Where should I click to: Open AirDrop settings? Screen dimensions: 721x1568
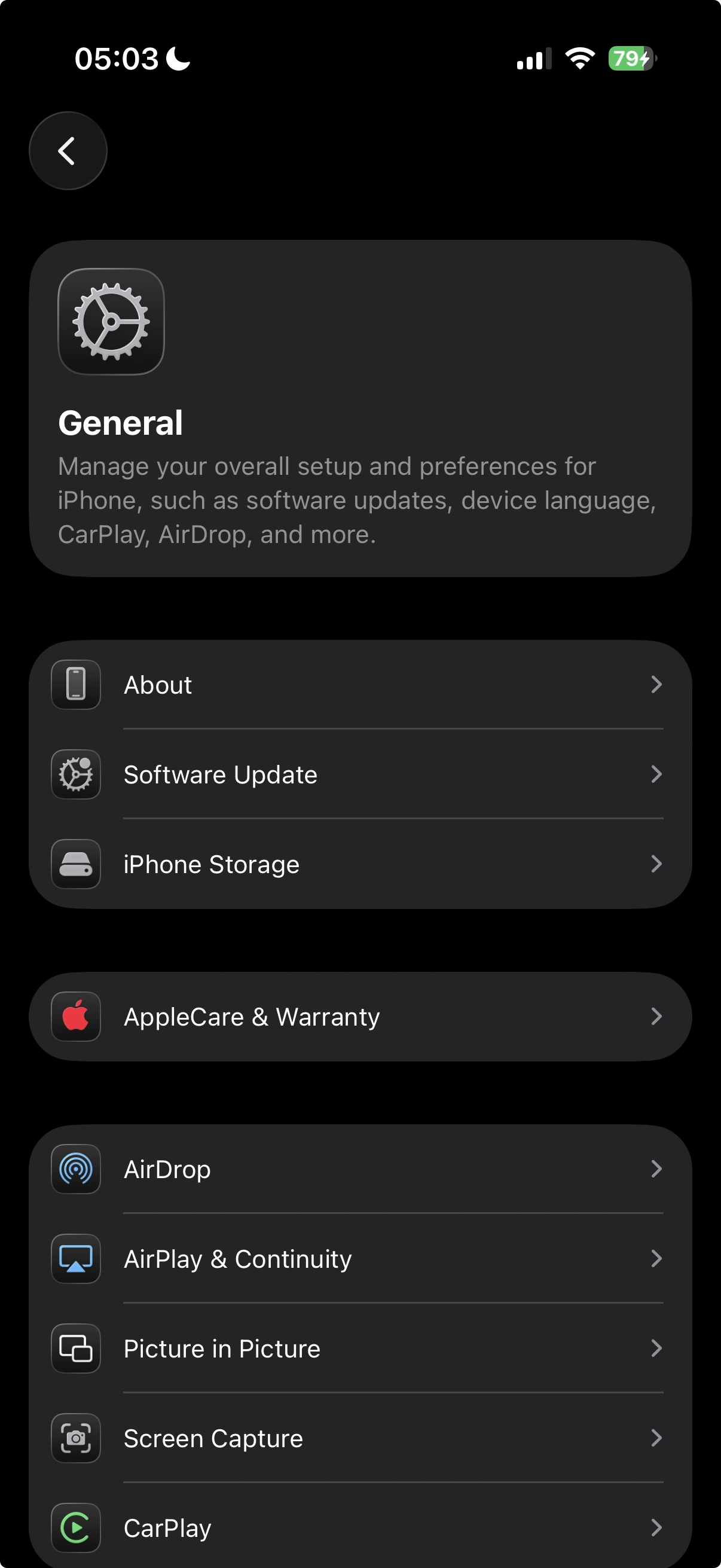coord(360,1169)
